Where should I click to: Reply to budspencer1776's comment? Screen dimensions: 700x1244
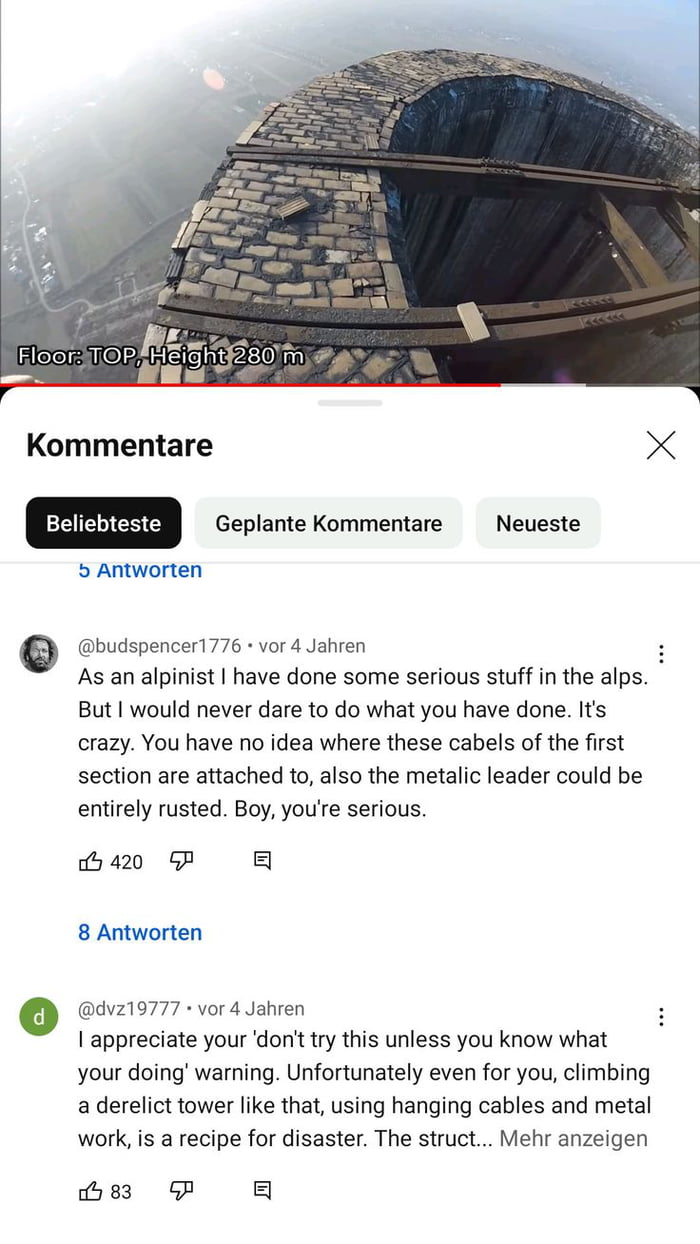point(262,861)
